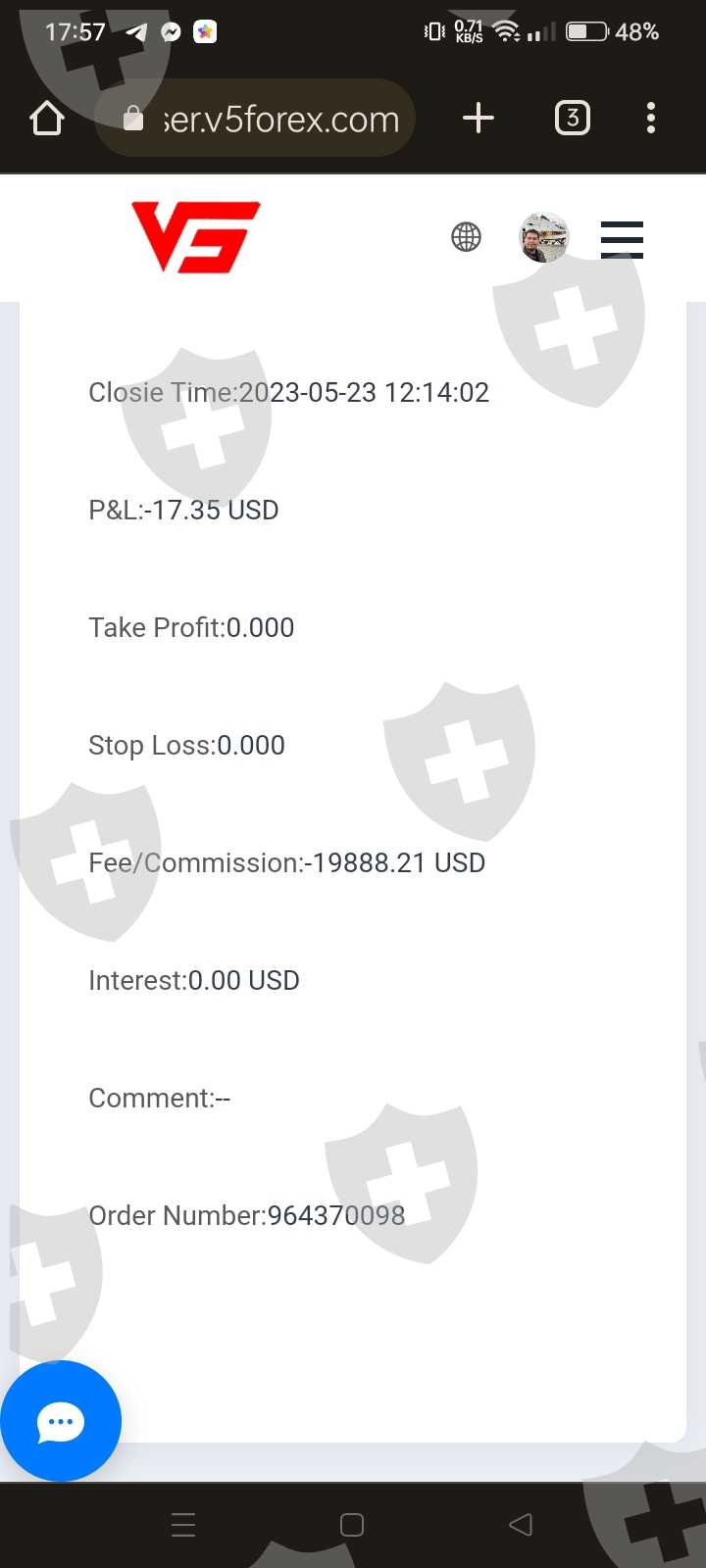Tap the system back button
Screen dimensions: 706x1568
point(521,1525)
